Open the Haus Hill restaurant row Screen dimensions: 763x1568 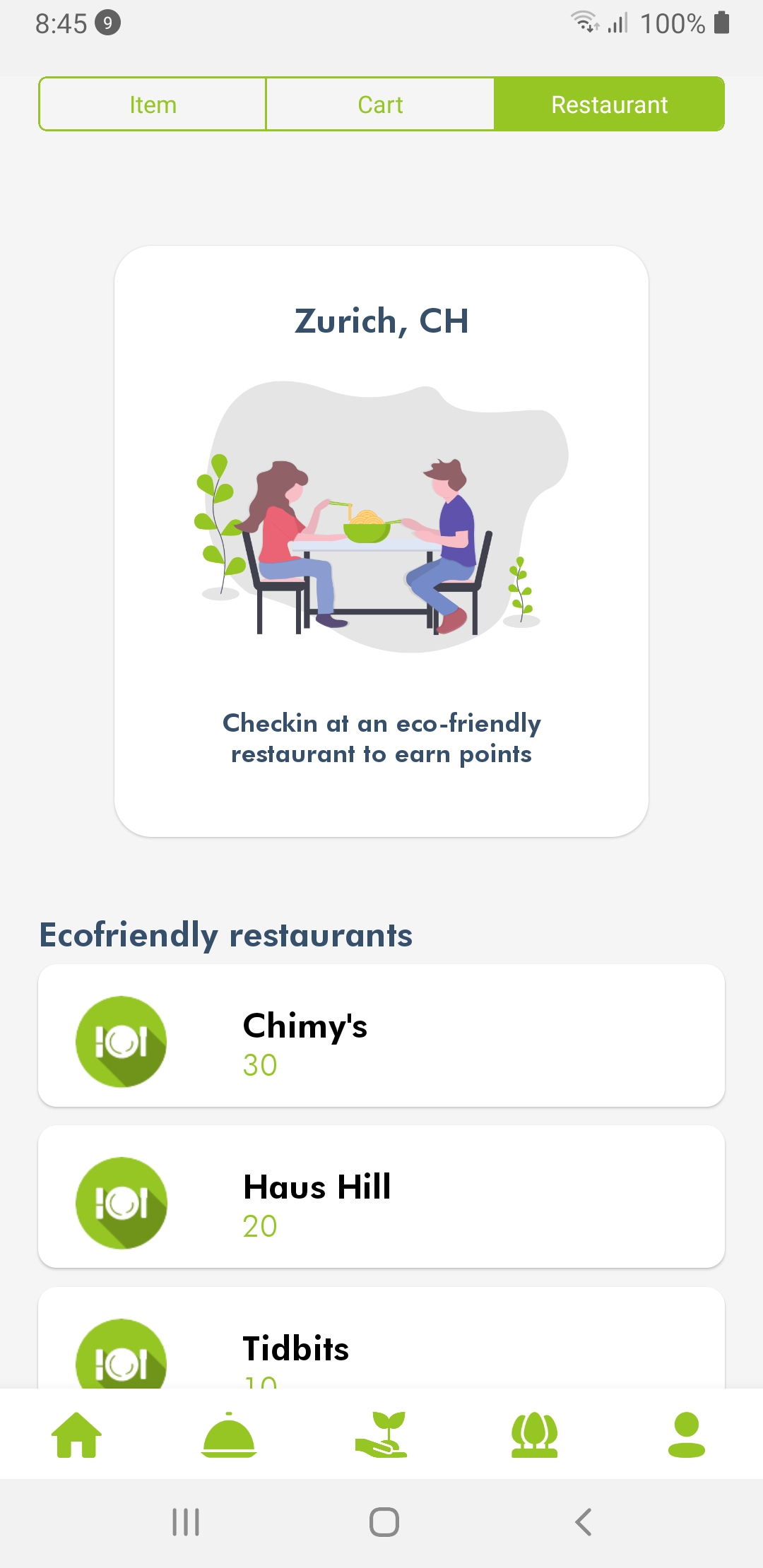(381, 1196)
